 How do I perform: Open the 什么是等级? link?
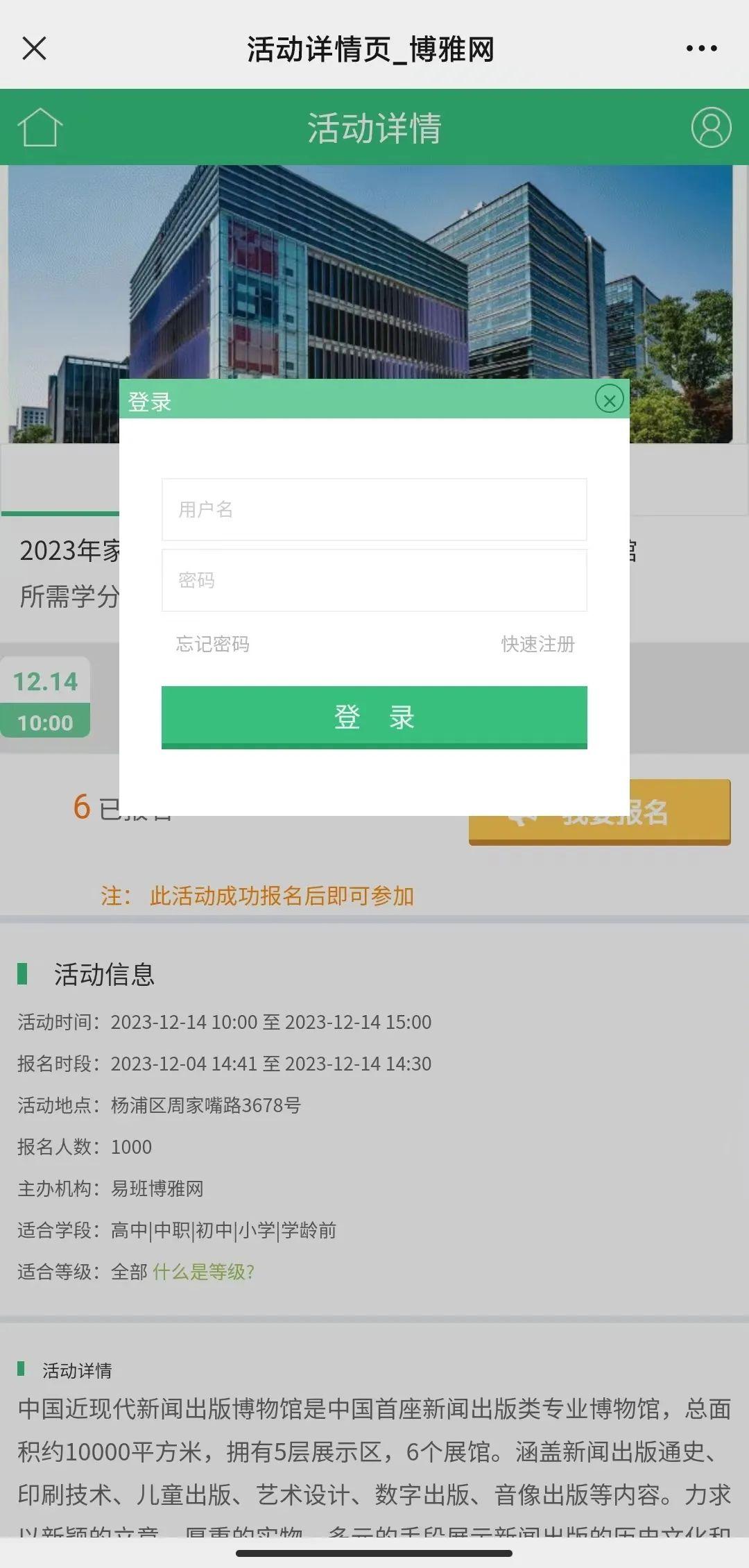pyautogui.click(x=203, y=1272)
